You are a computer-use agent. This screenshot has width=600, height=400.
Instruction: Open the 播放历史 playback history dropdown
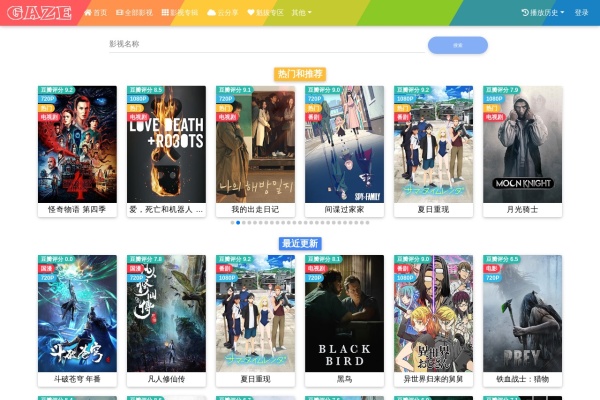[543, 13]
